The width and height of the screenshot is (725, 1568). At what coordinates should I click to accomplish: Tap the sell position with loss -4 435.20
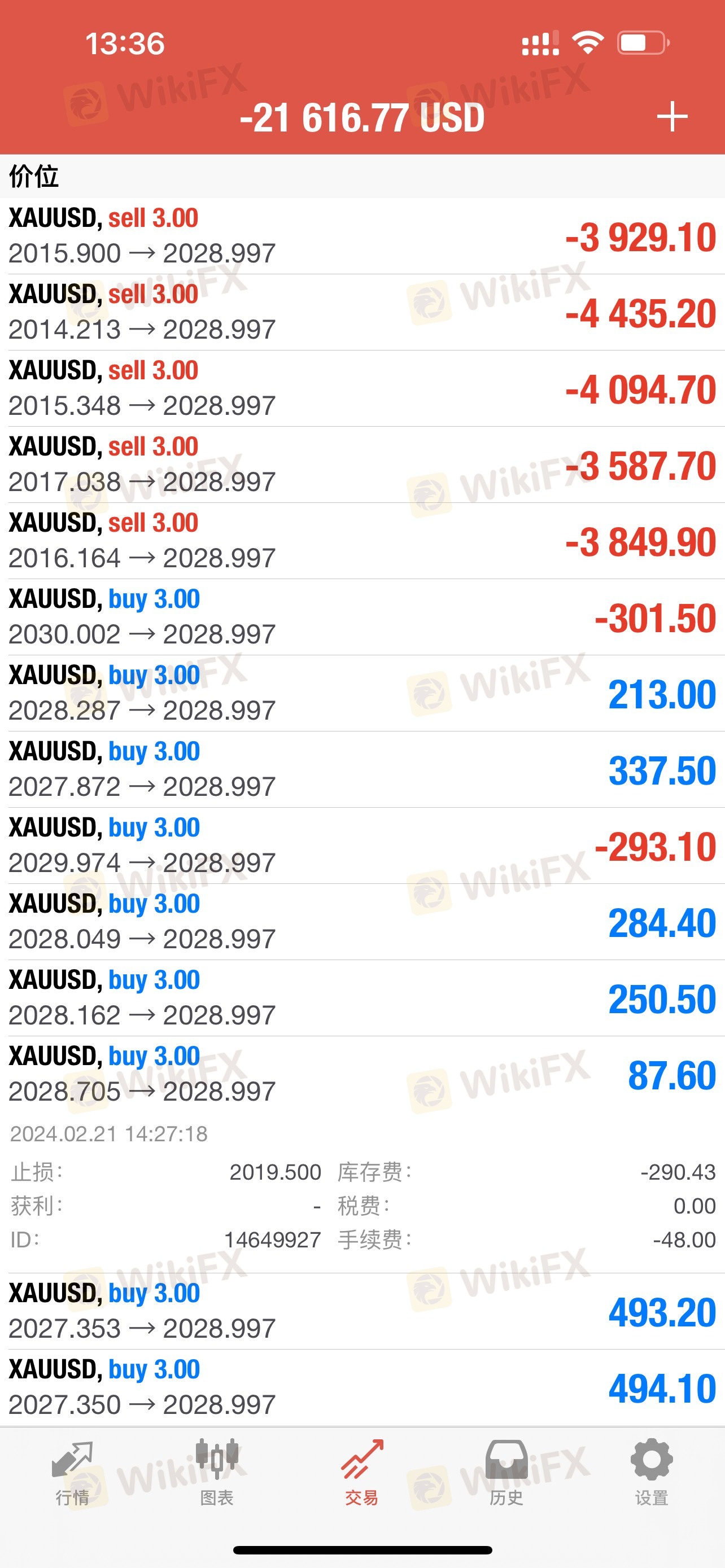[x=362, y=312]
